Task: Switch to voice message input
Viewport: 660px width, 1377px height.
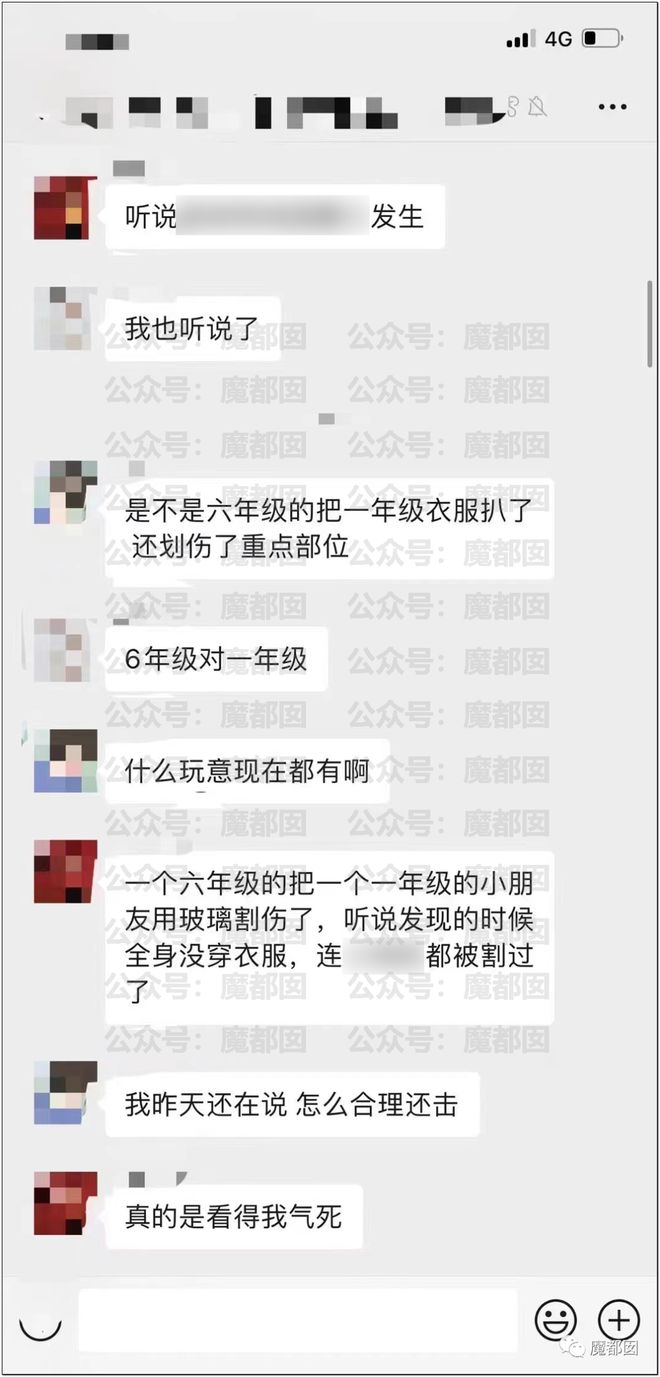Action: (40, 1322)
